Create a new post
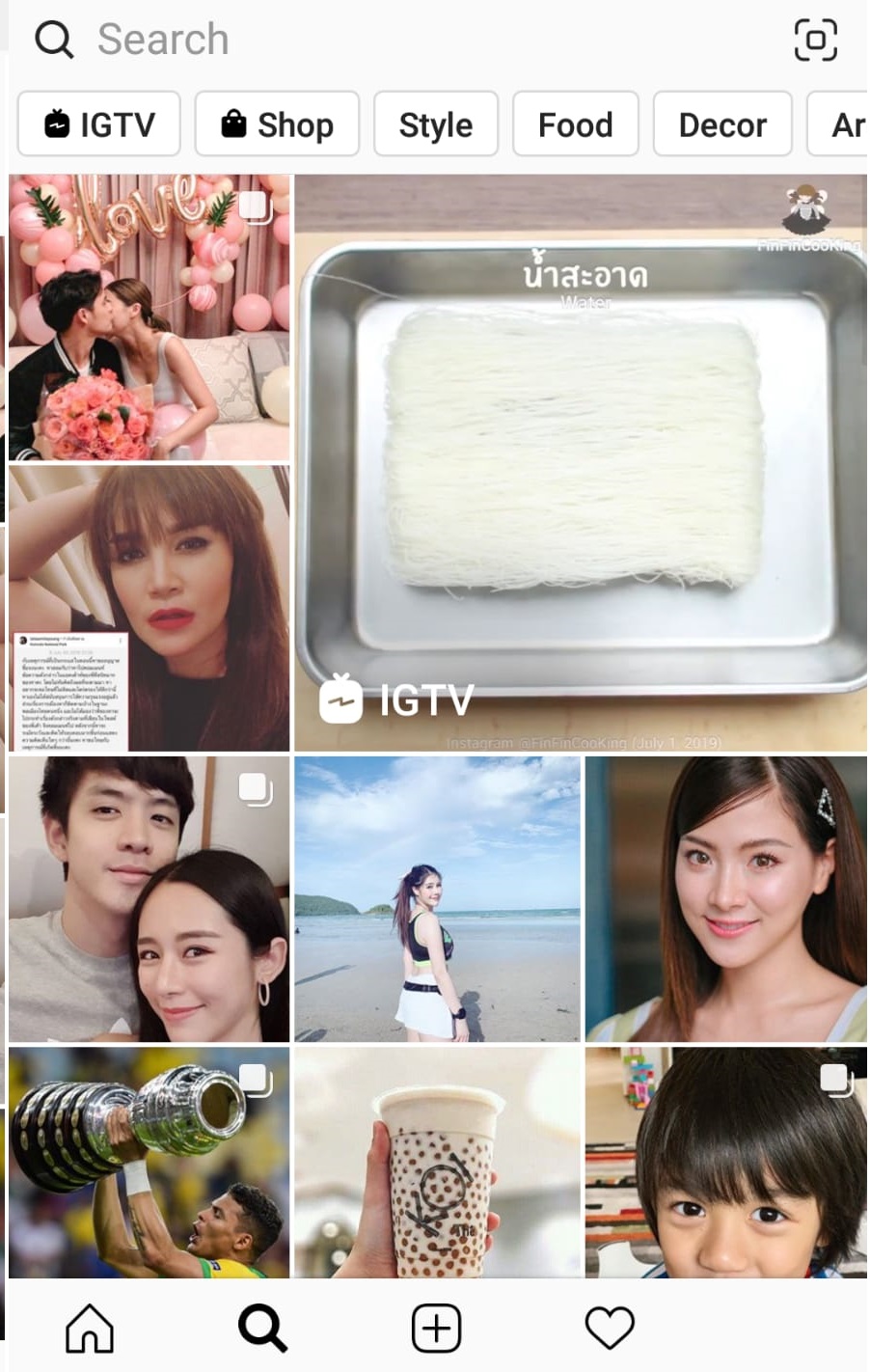This screenshot has height=1372, width=870. pyautogui.click(x=436, y=1329)
